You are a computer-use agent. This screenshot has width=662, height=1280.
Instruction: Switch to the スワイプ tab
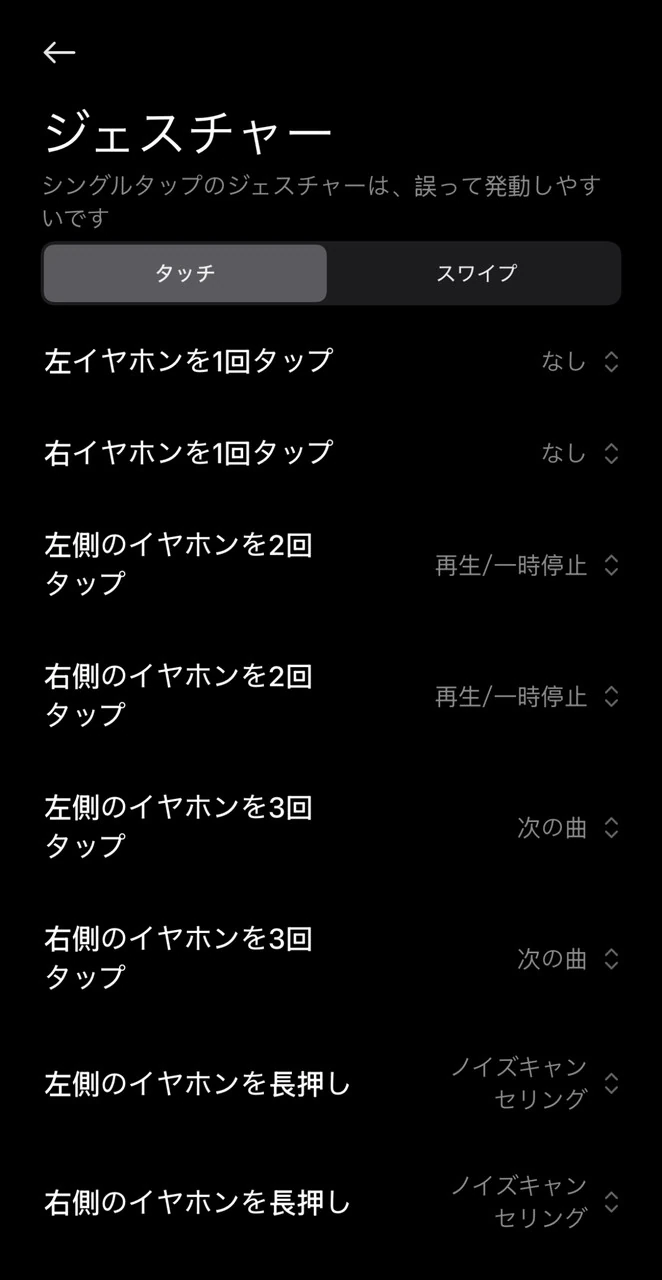[x=476, y=273]
